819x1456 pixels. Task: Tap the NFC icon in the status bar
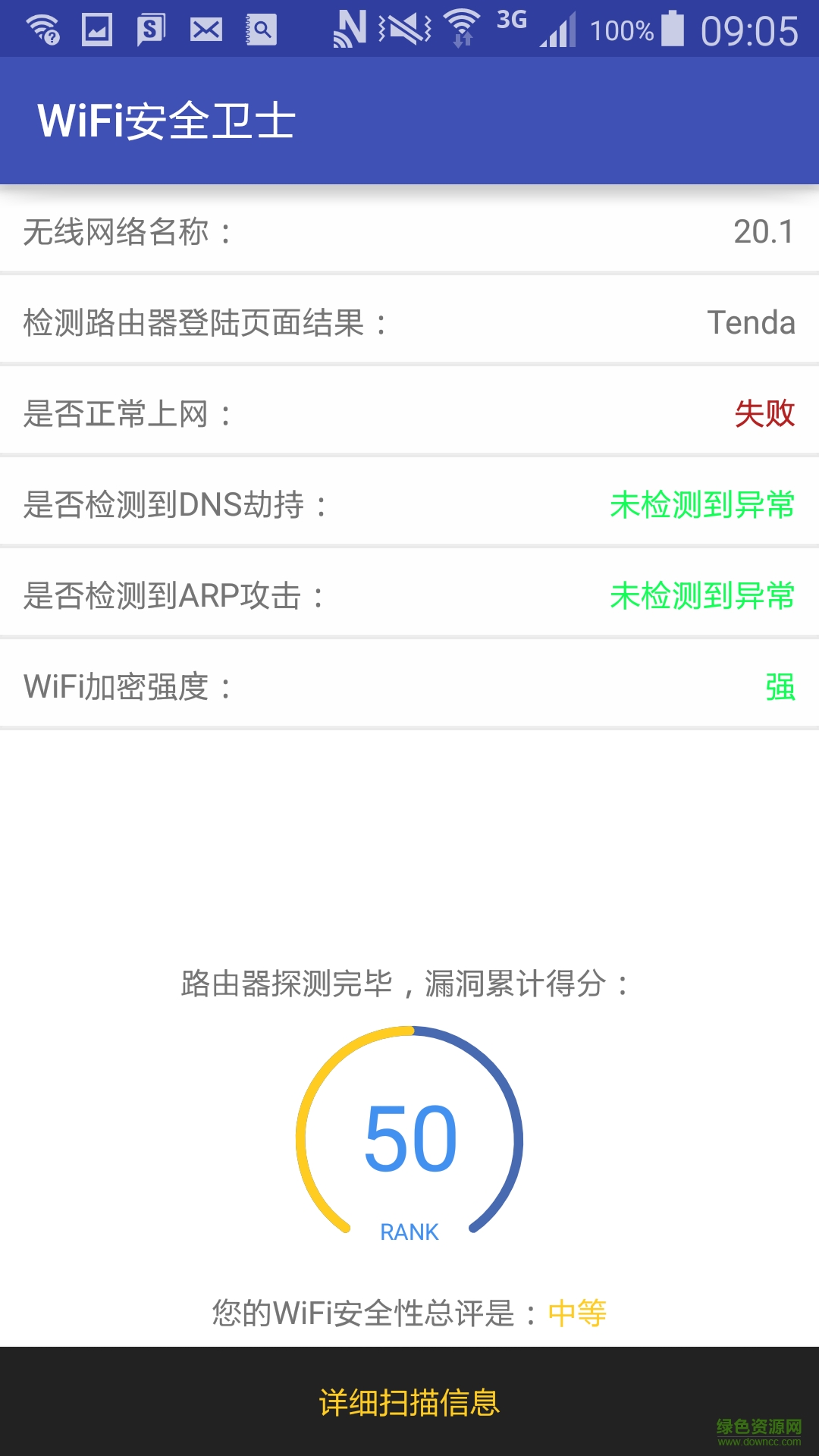350,30
